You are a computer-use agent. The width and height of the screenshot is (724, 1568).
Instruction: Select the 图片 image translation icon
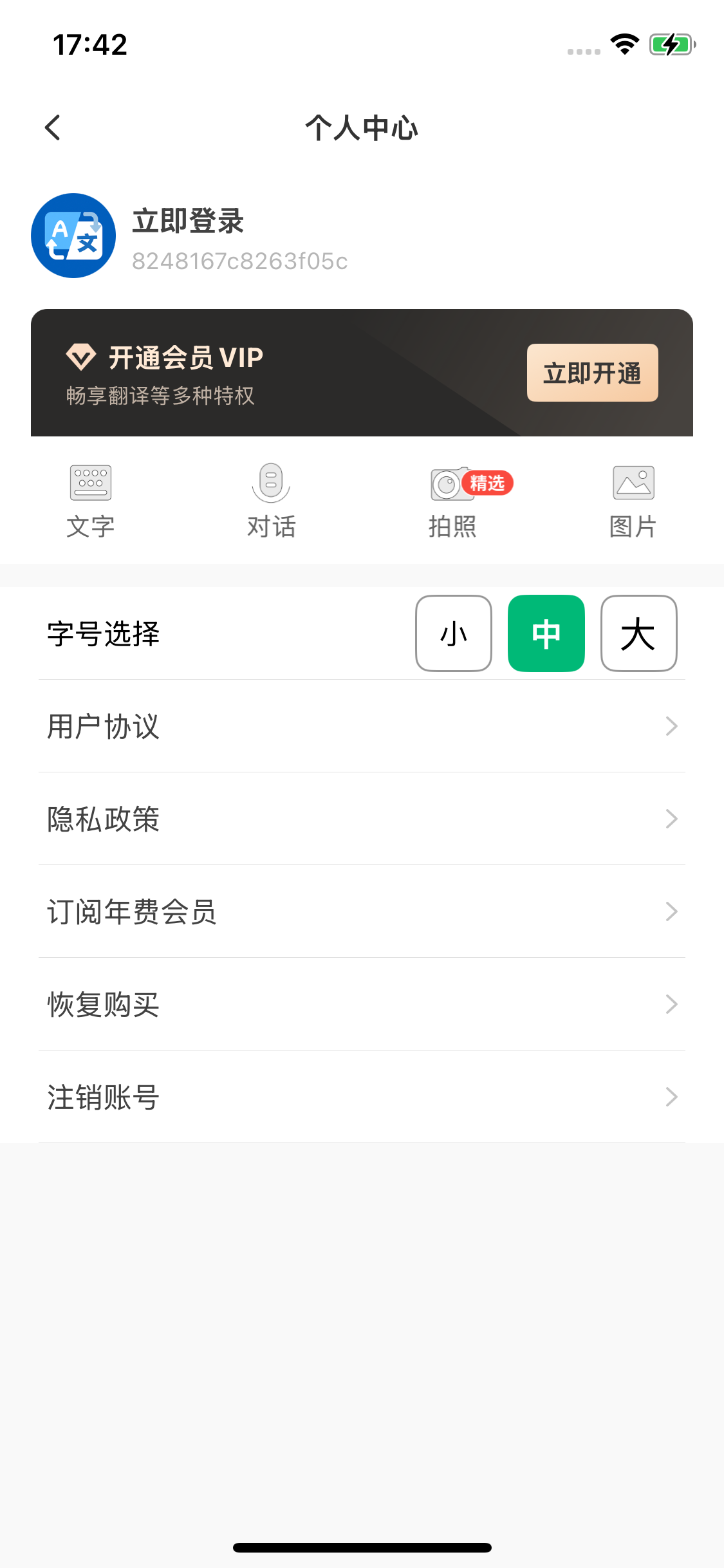tap(633, 499)
